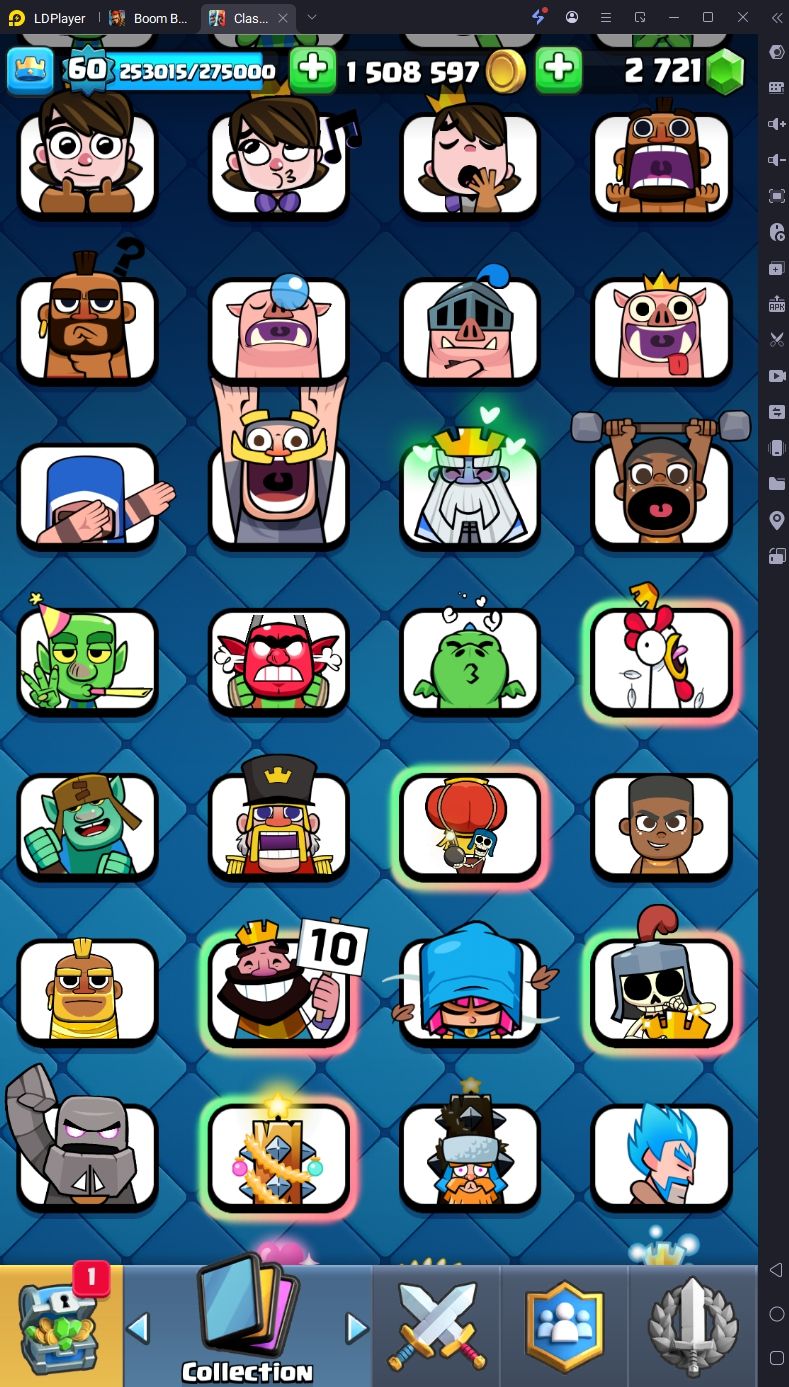The image size is (789, 1387).
Task: Switch to the Battle crossed swords tab
Action: point(436,1325)
